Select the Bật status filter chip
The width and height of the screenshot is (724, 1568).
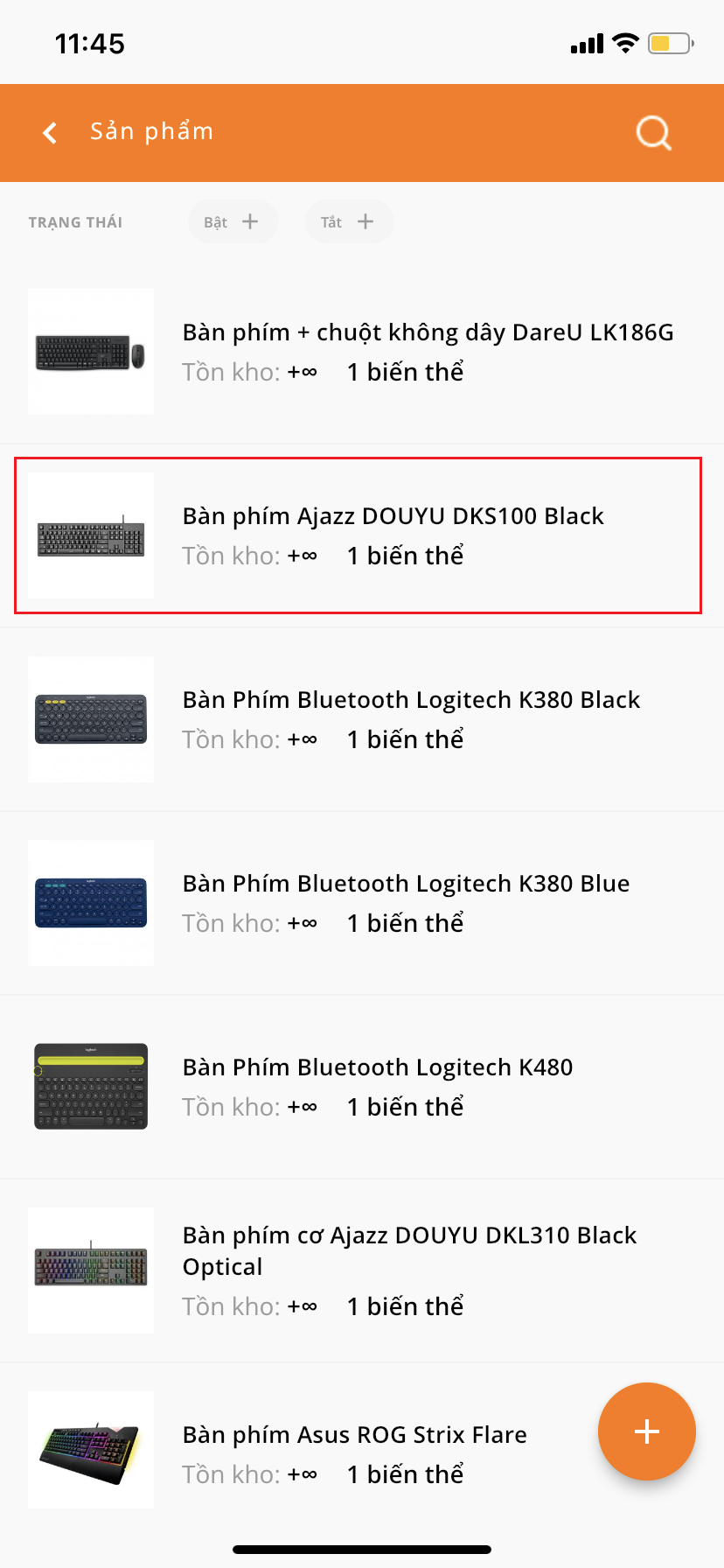pyautogui.click(x=233, y=222)
